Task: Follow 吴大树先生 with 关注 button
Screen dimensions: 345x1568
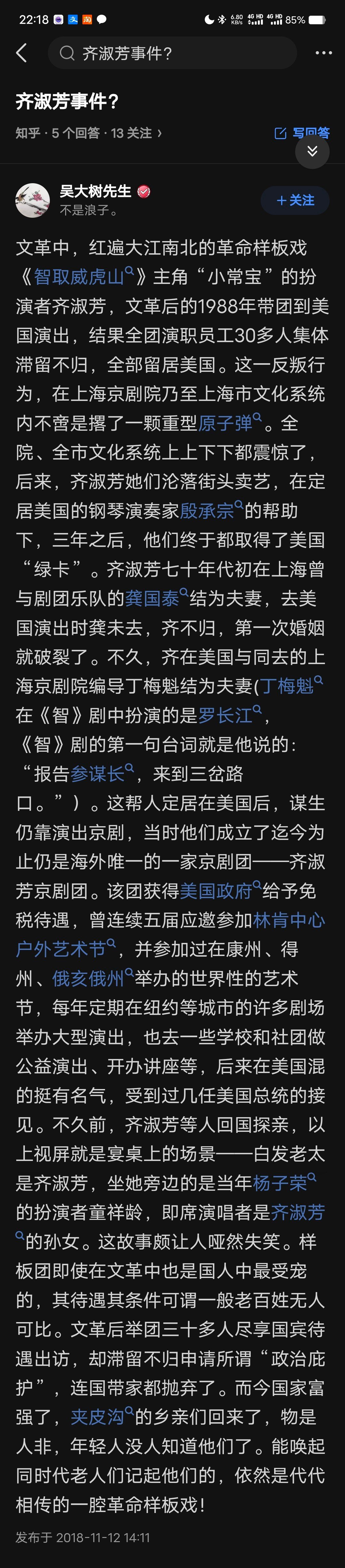Action: tap(295, 200)
